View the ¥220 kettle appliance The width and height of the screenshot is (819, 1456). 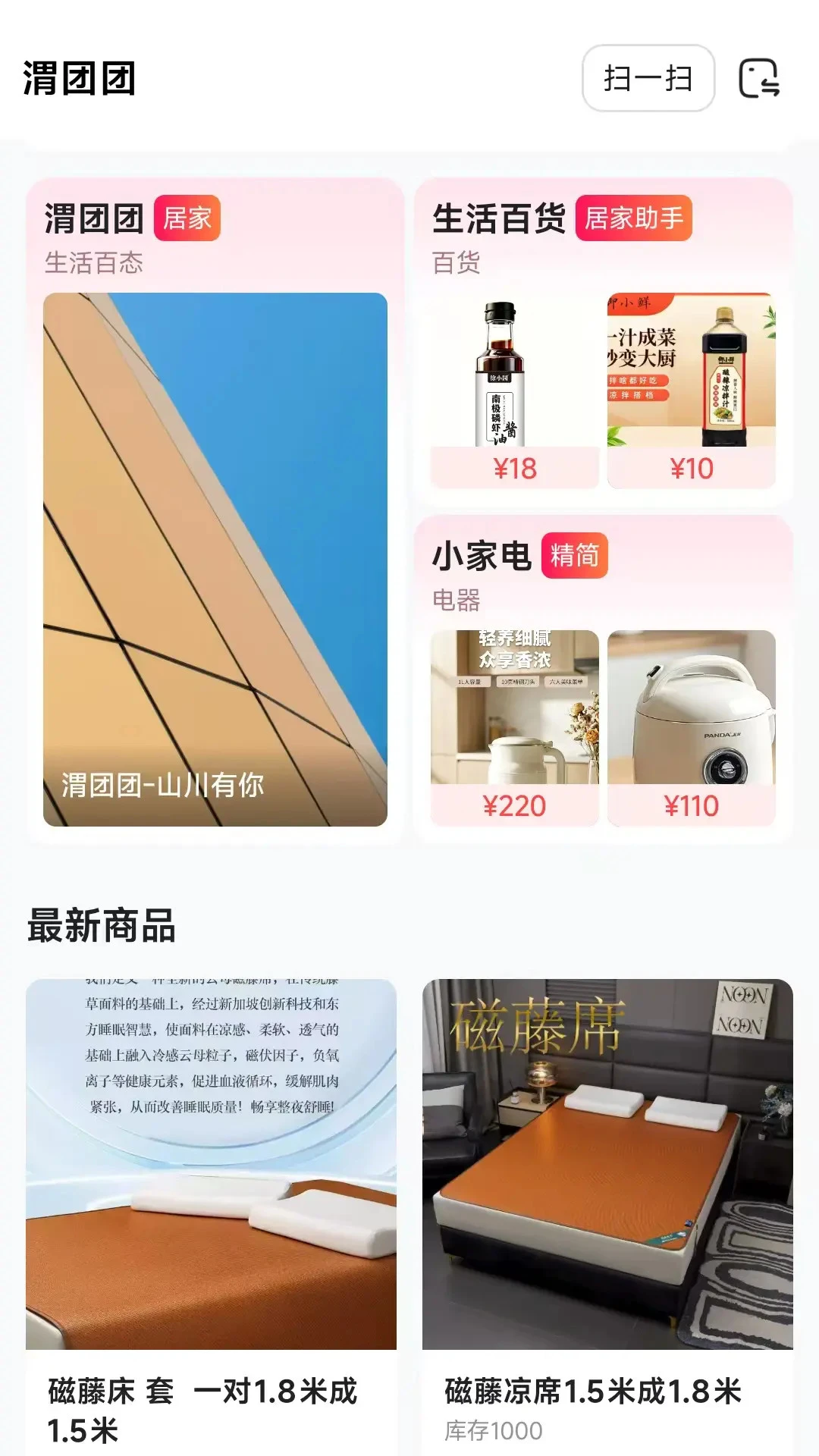(x=515, y=728)
